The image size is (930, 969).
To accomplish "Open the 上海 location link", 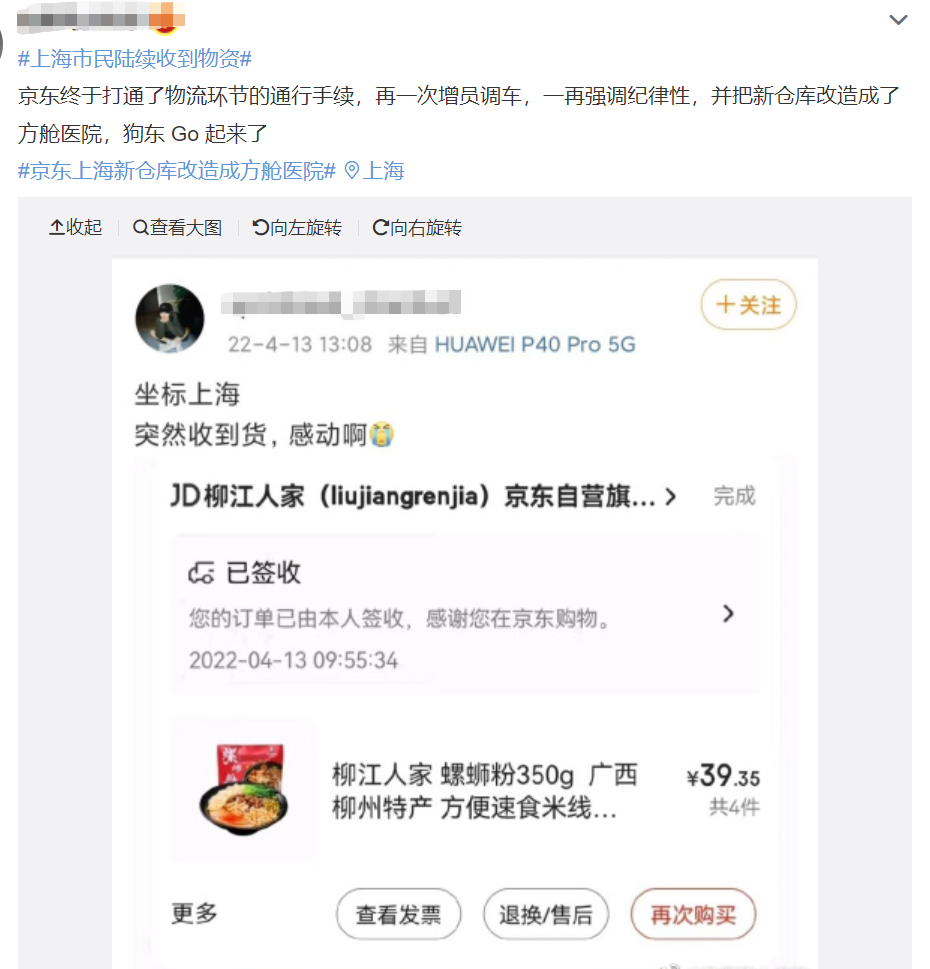I will click(x=375, y=170).
